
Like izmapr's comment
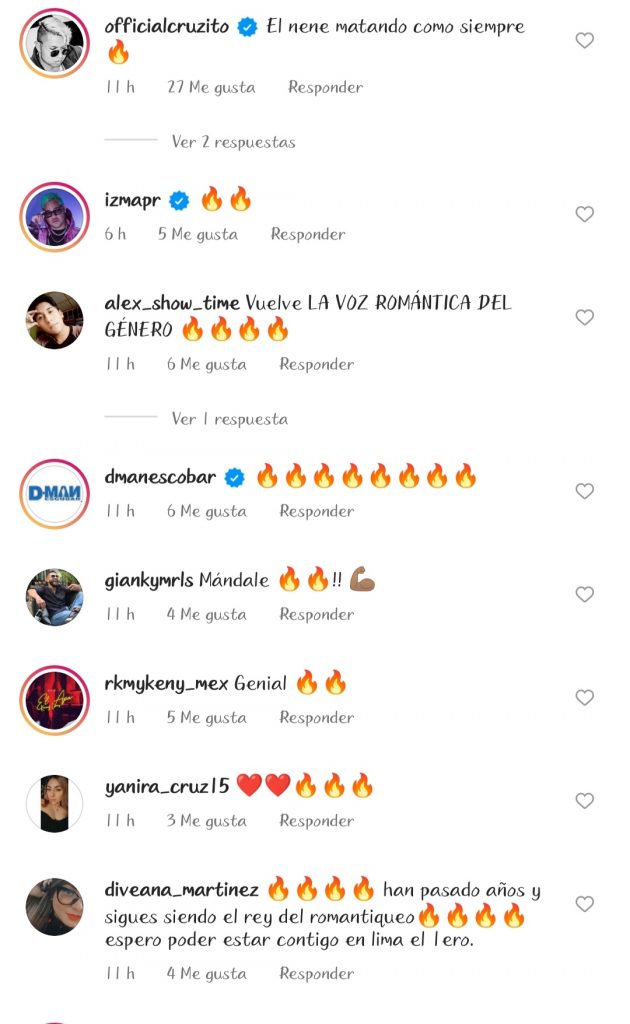point(585,214)
